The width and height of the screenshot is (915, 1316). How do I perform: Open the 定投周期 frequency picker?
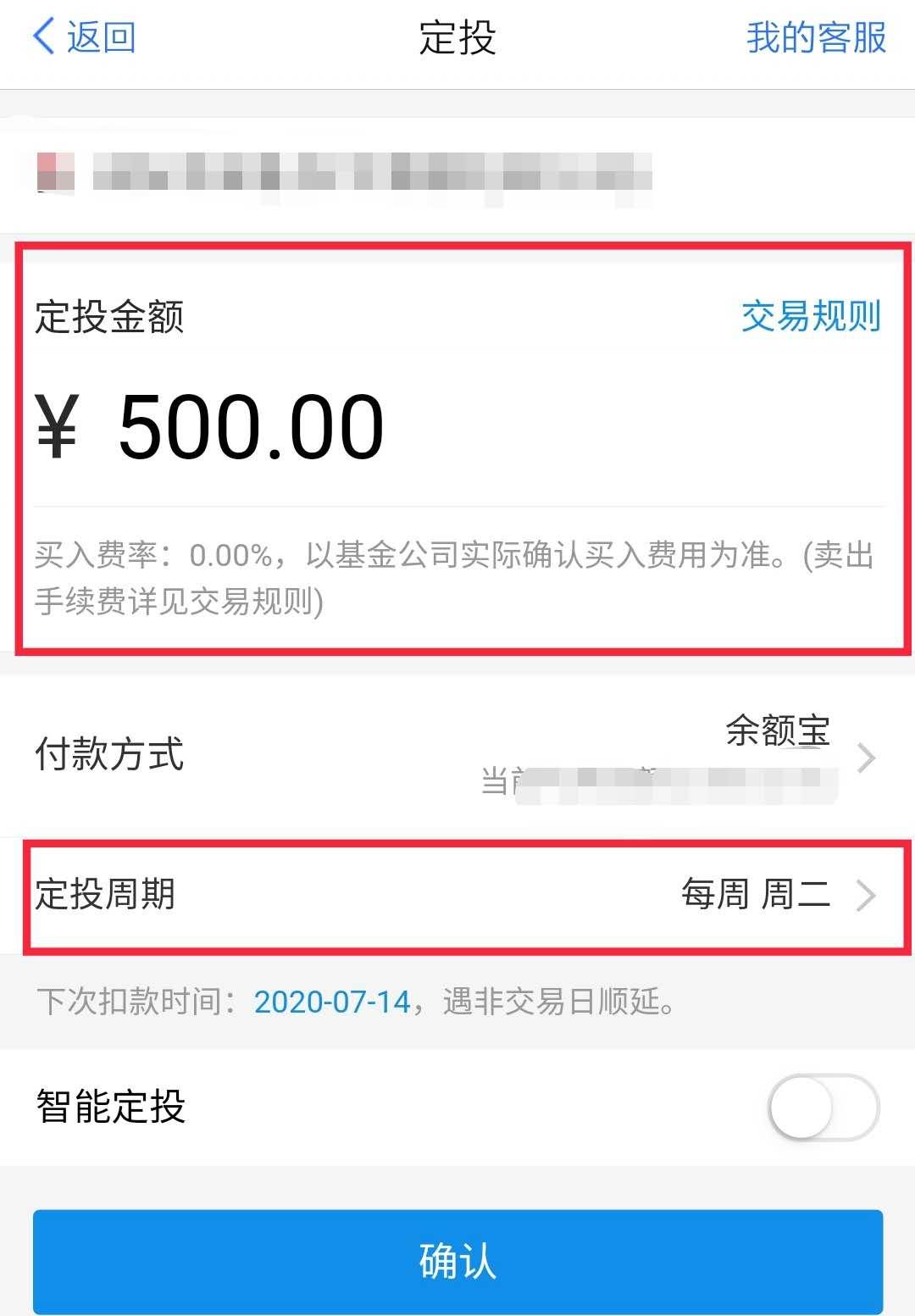click(457, 894)
